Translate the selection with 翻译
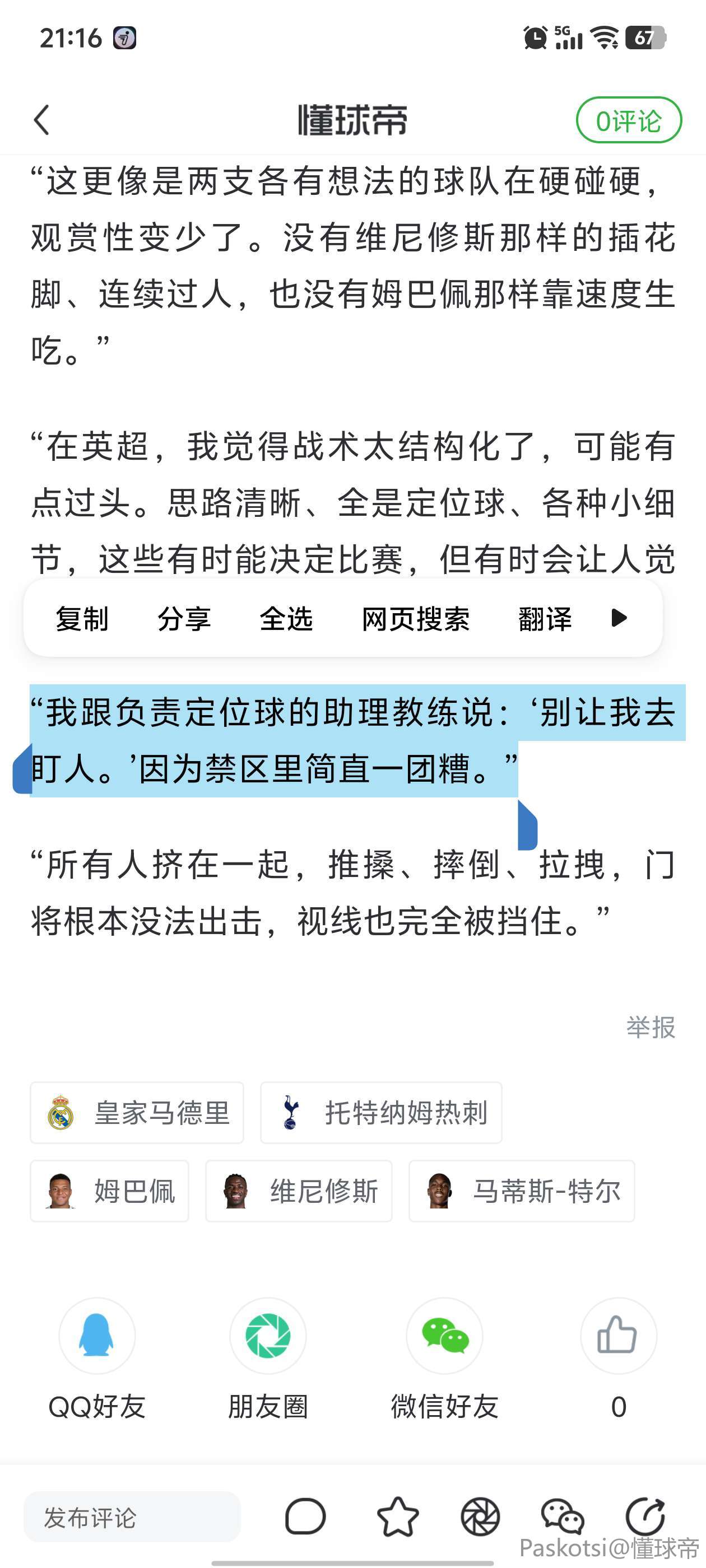The image size is (706, 1568). pos(545,618)
